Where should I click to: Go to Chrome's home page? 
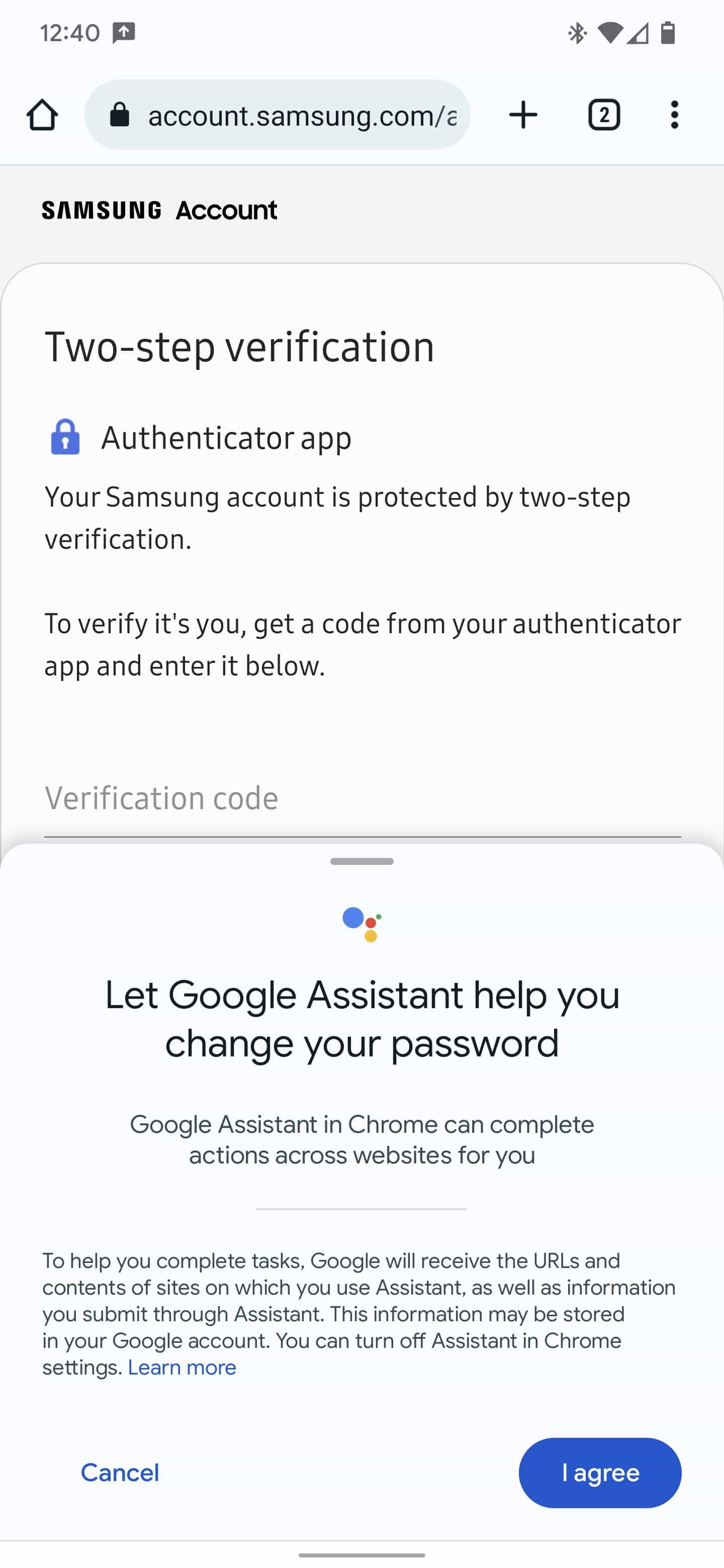click(42, 115)
